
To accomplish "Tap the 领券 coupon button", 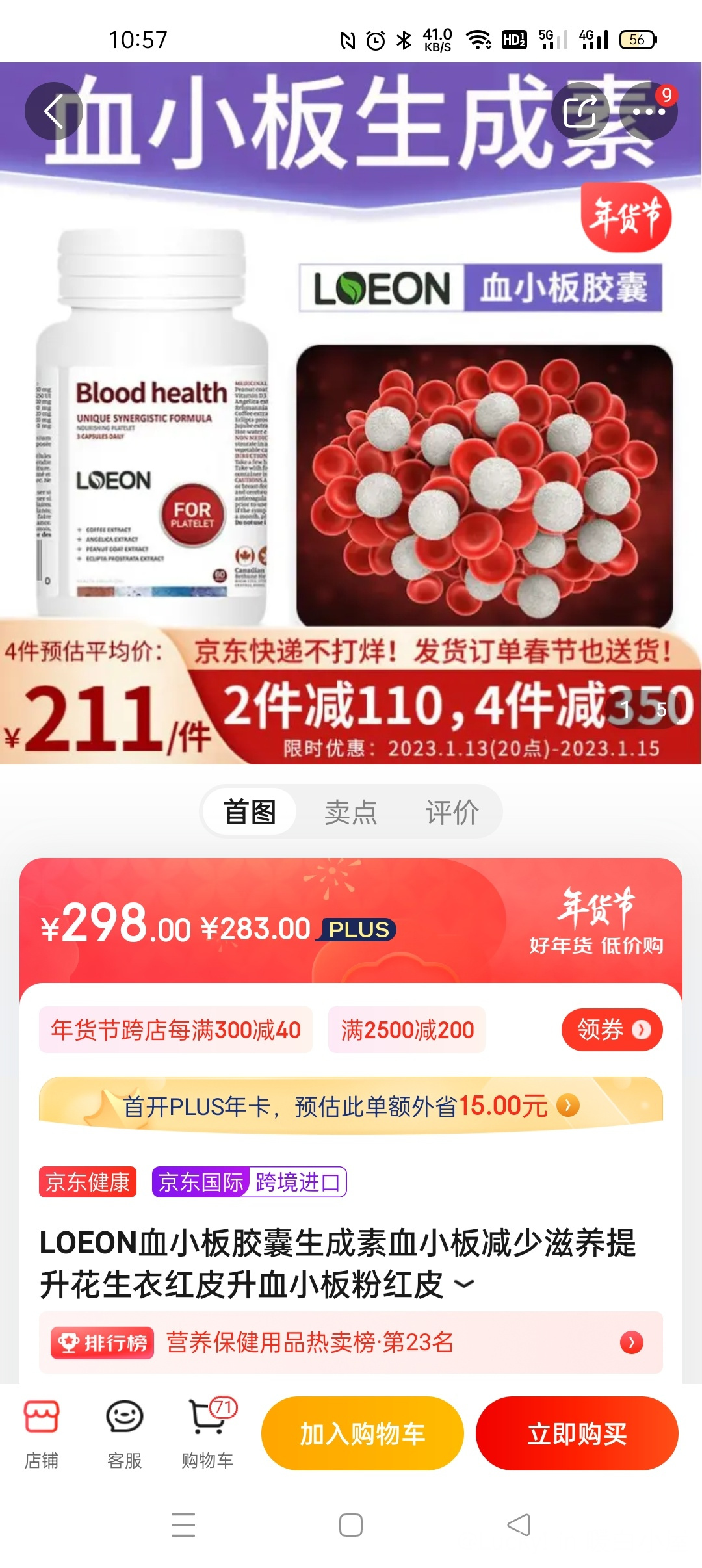I will pyautogui.click(x=612, y=1030).
